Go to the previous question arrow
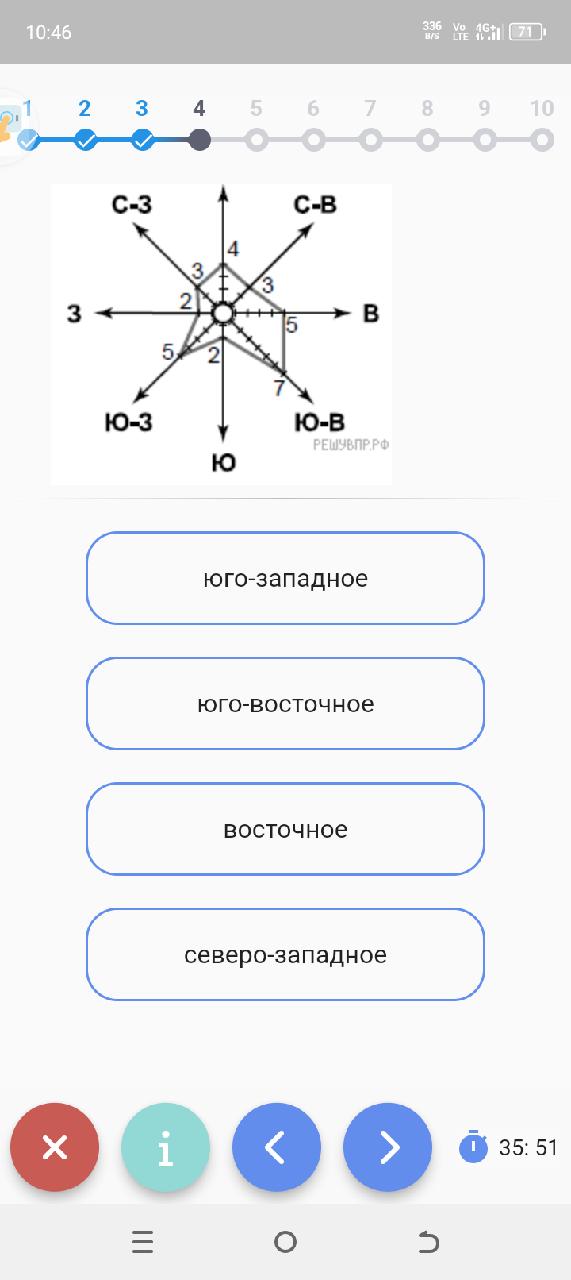 coord(277,1148)
